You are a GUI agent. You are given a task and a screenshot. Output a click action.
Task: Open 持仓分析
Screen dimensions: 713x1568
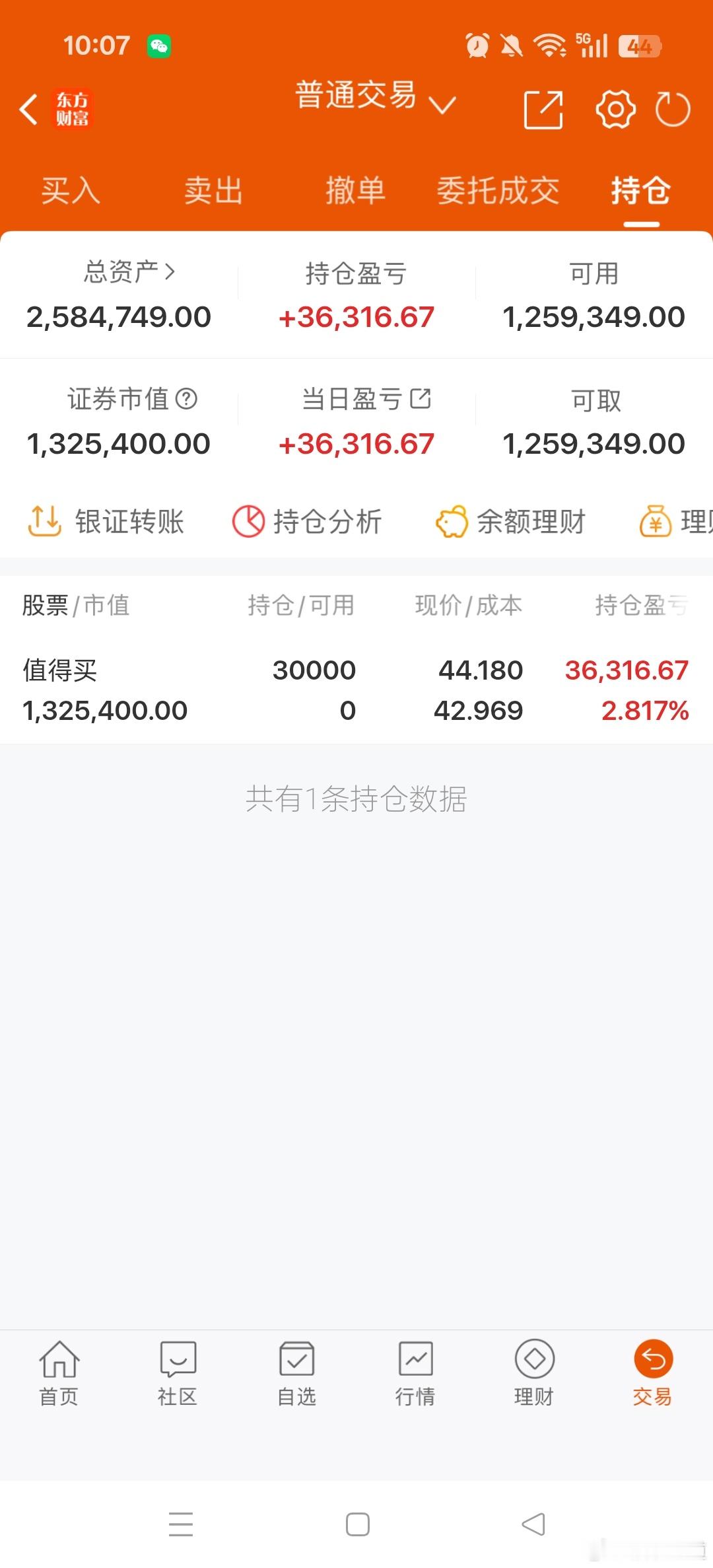pos(307,521)
